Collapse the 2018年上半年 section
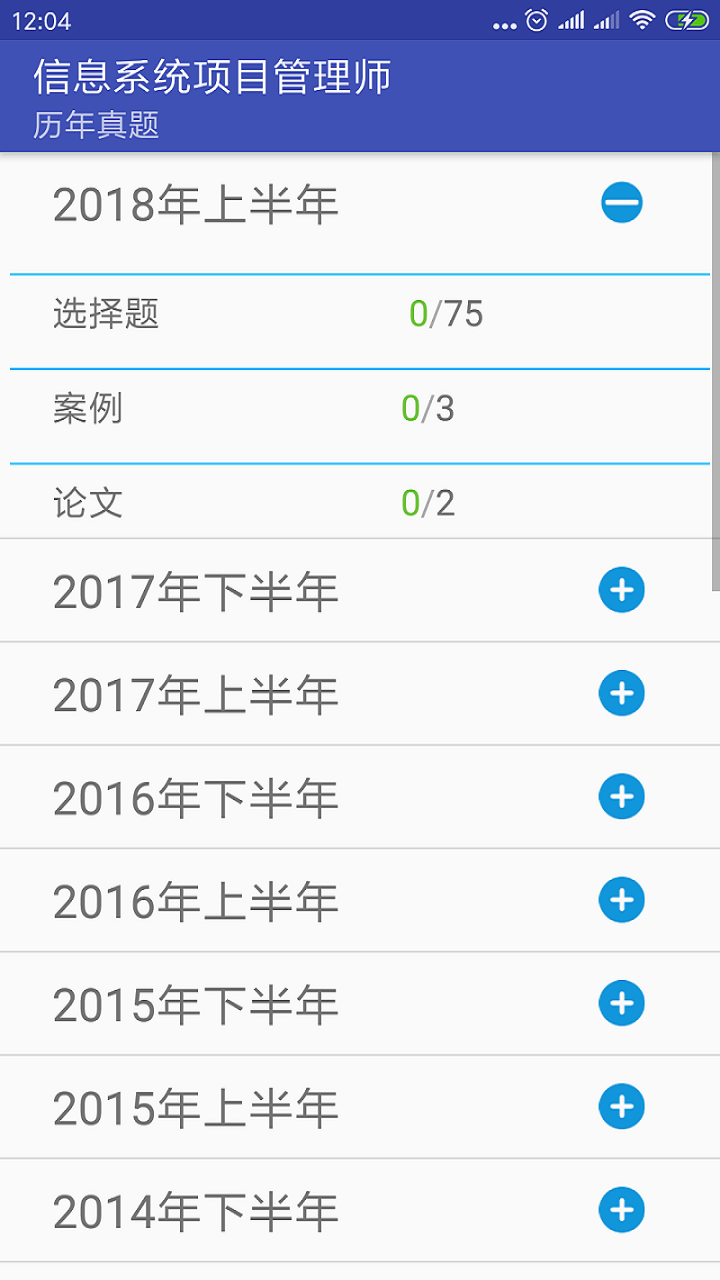The height and width of the screenshot is (1280, 720). [621, 204]
